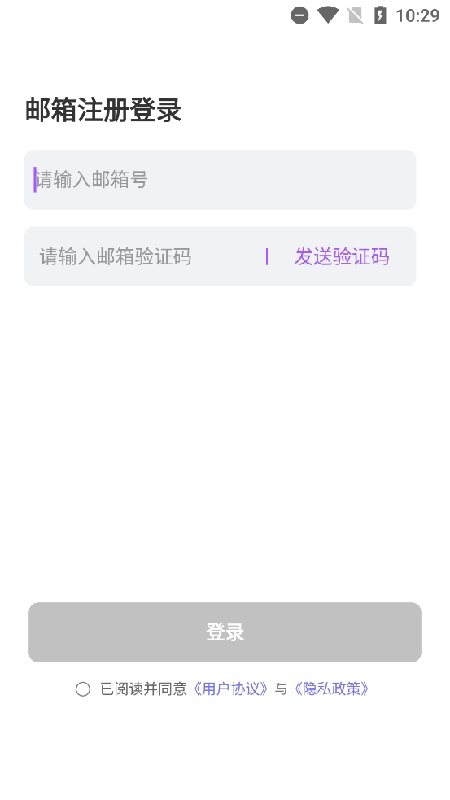The height and width of the screenshot is (800, 450).
Task: Focus the 请输入邮箱号 email field
Action: [220, 180]
